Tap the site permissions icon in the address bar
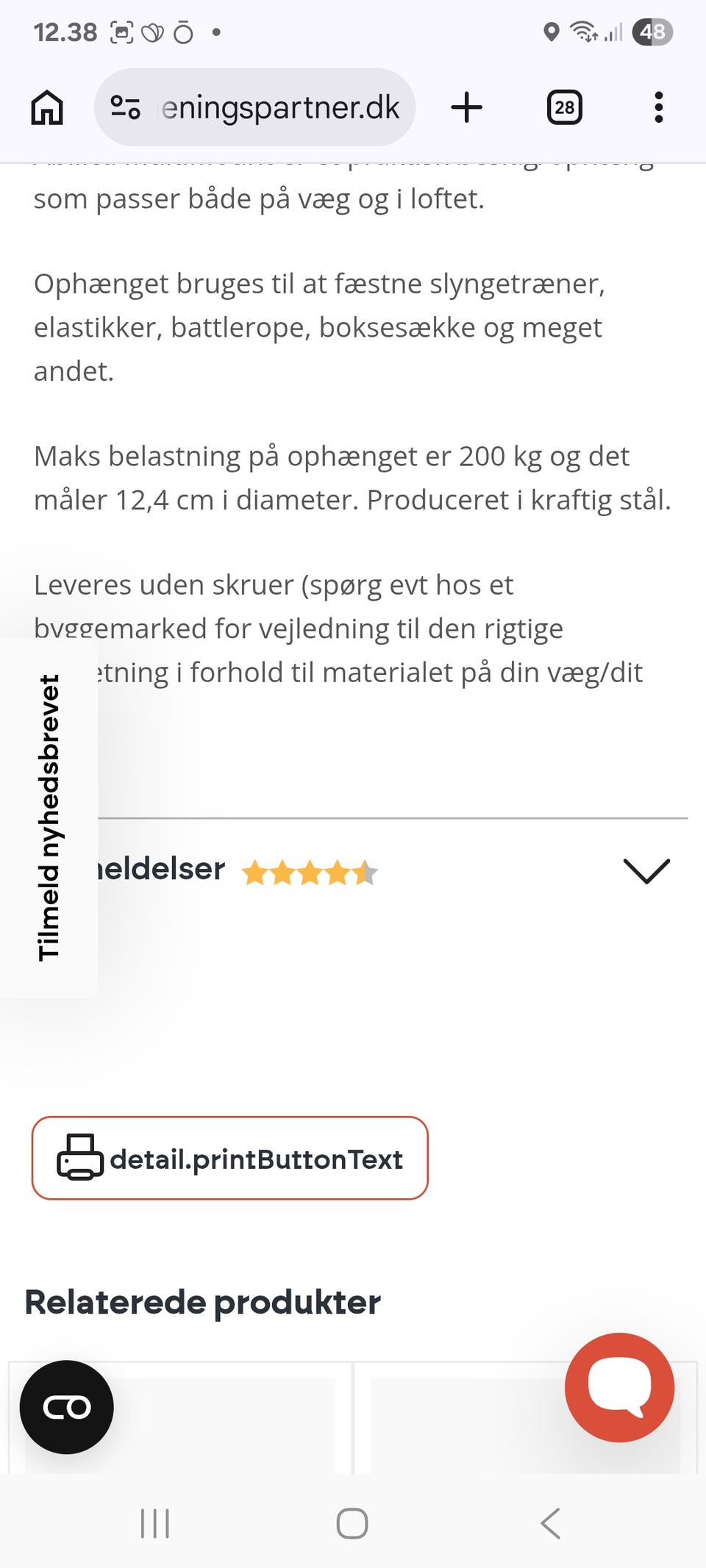Screen dimensions: 706x1568 124,107
